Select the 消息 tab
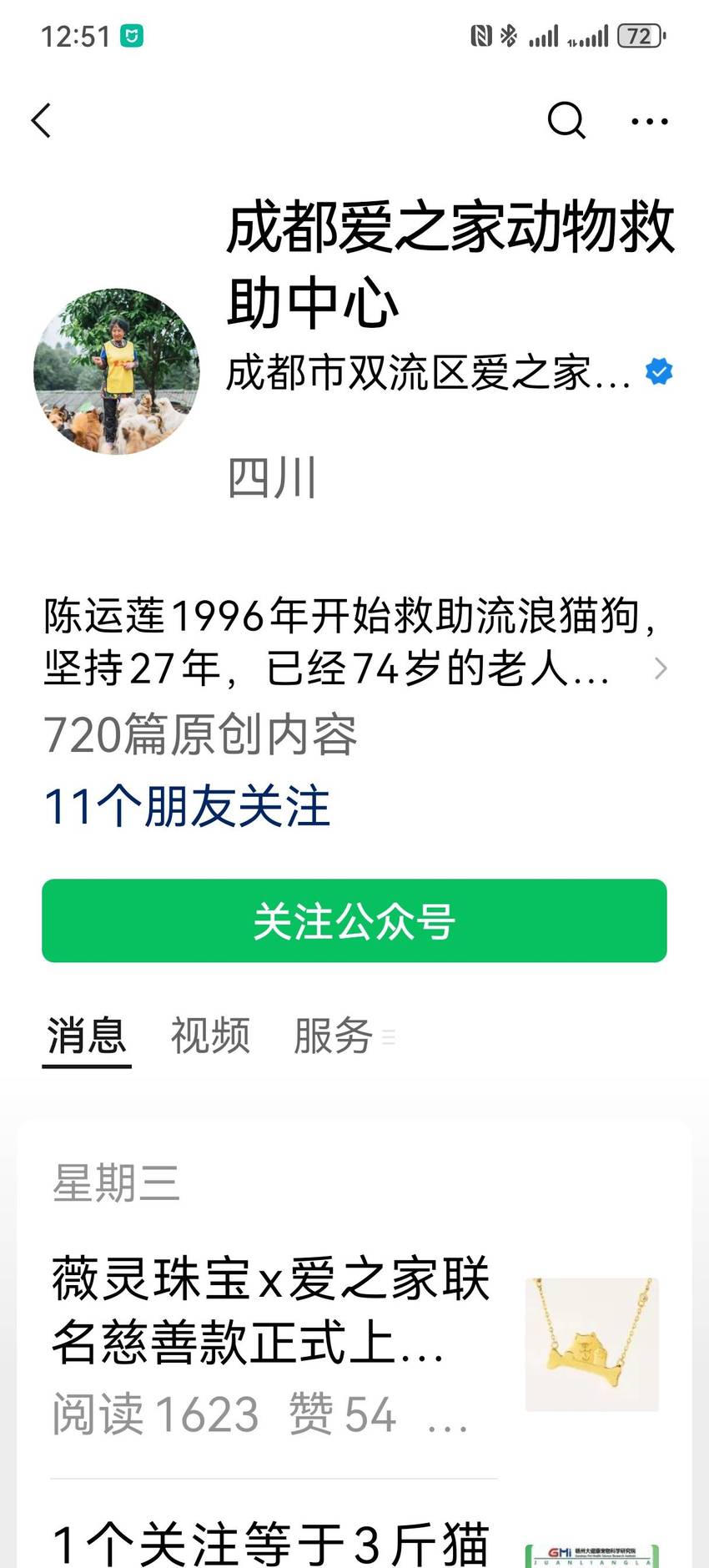The image size is (709, 1568). click(87, 1036)
